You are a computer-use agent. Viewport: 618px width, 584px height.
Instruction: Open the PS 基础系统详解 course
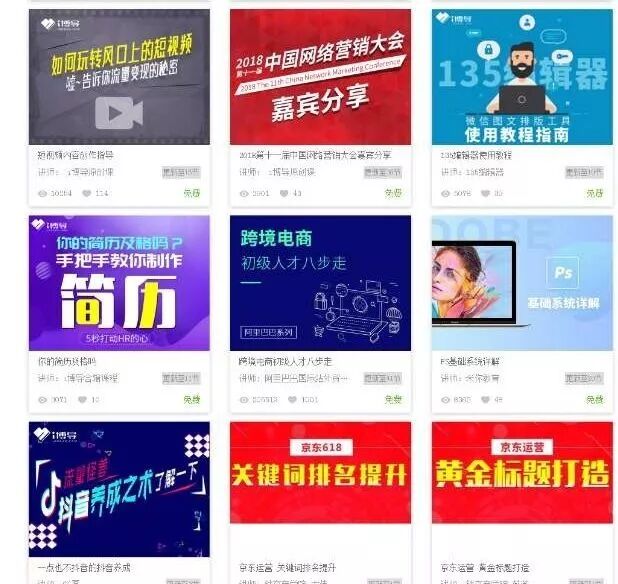coord(522,283)
